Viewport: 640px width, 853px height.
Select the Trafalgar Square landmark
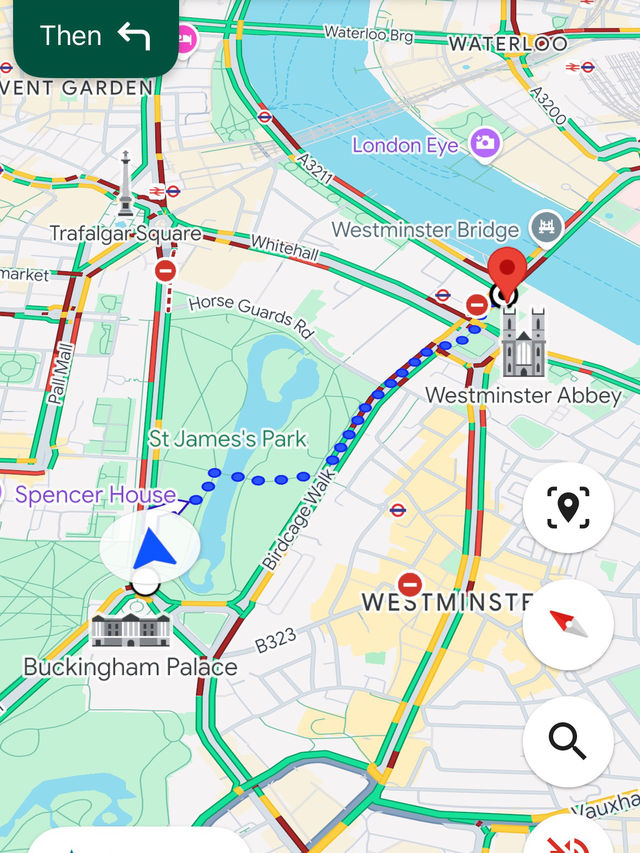pyautogui.click(x=126, y=184)
